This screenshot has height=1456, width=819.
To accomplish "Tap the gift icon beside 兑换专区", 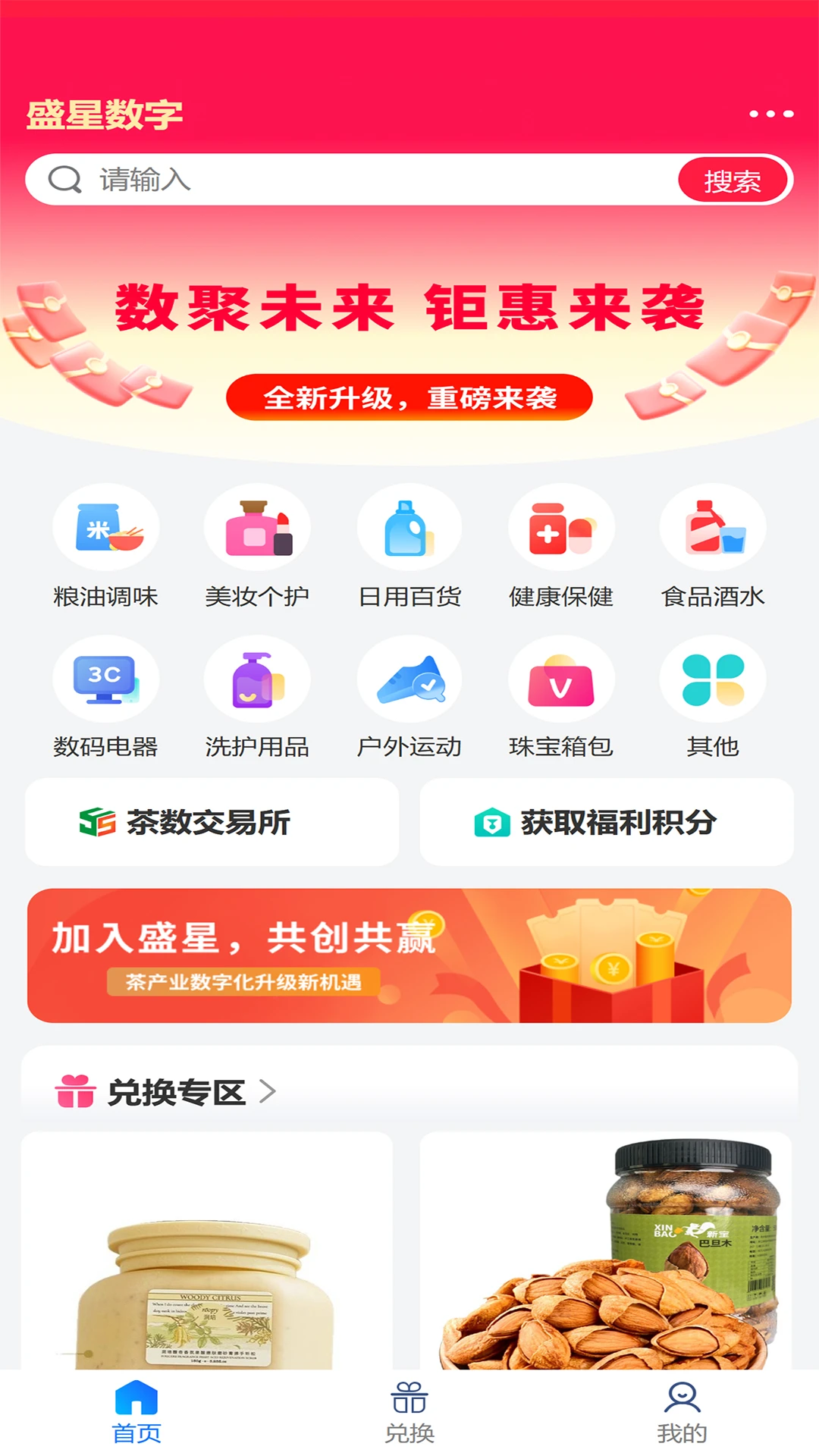I will [78, 1092].
